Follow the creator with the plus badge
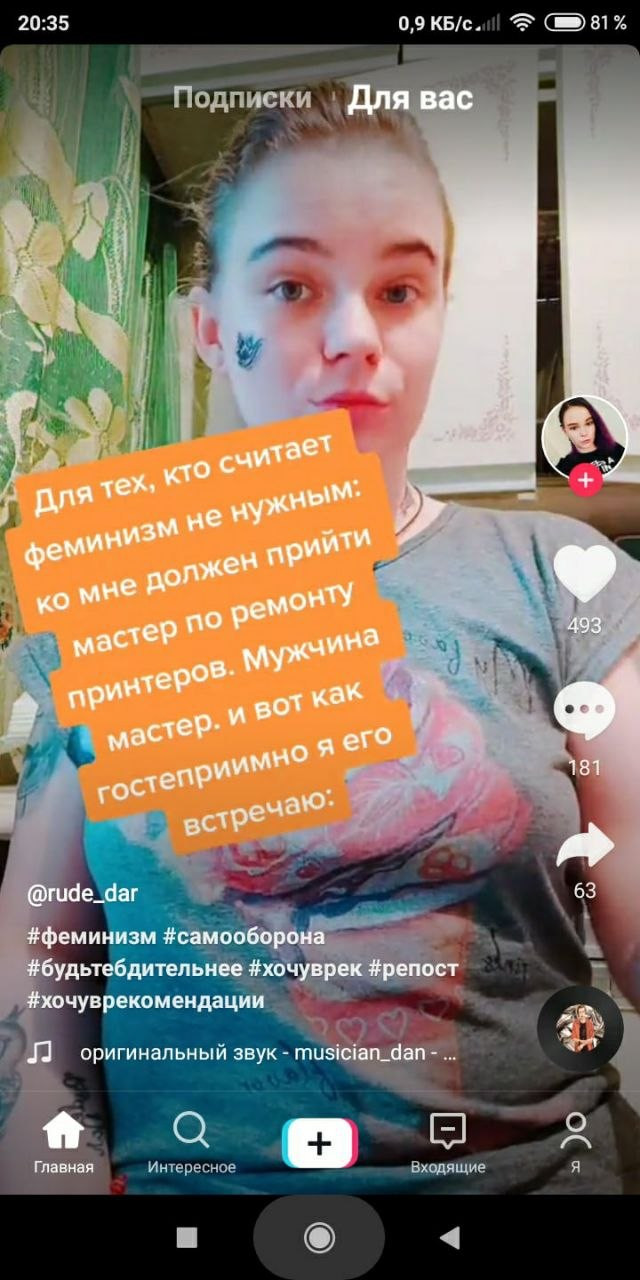 tap(584, 481)
